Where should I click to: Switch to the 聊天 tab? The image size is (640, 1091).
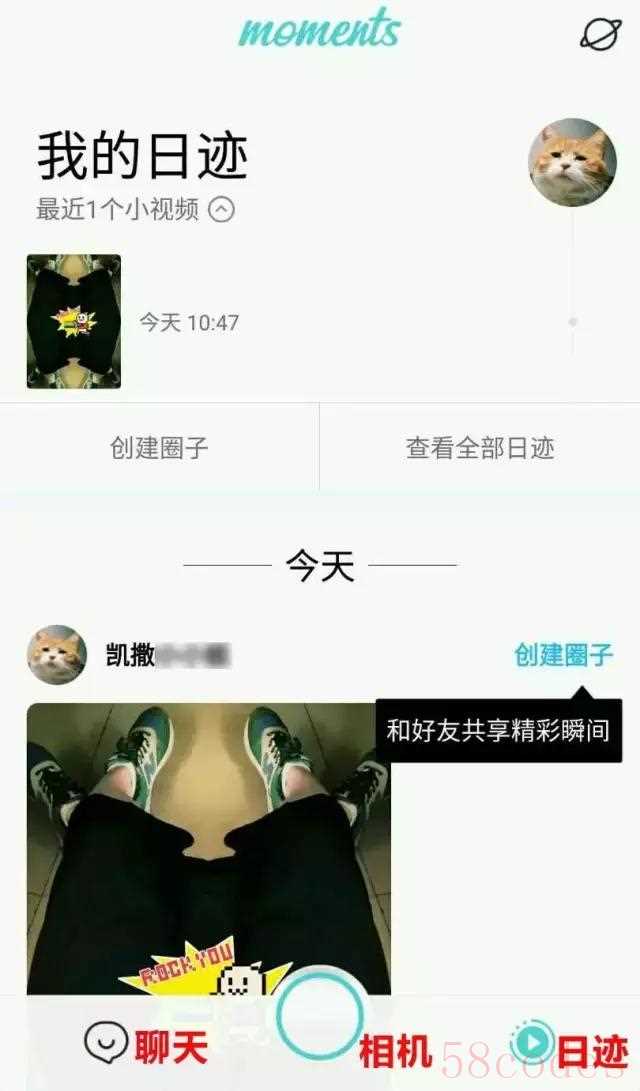click(x=146, y=1047)
